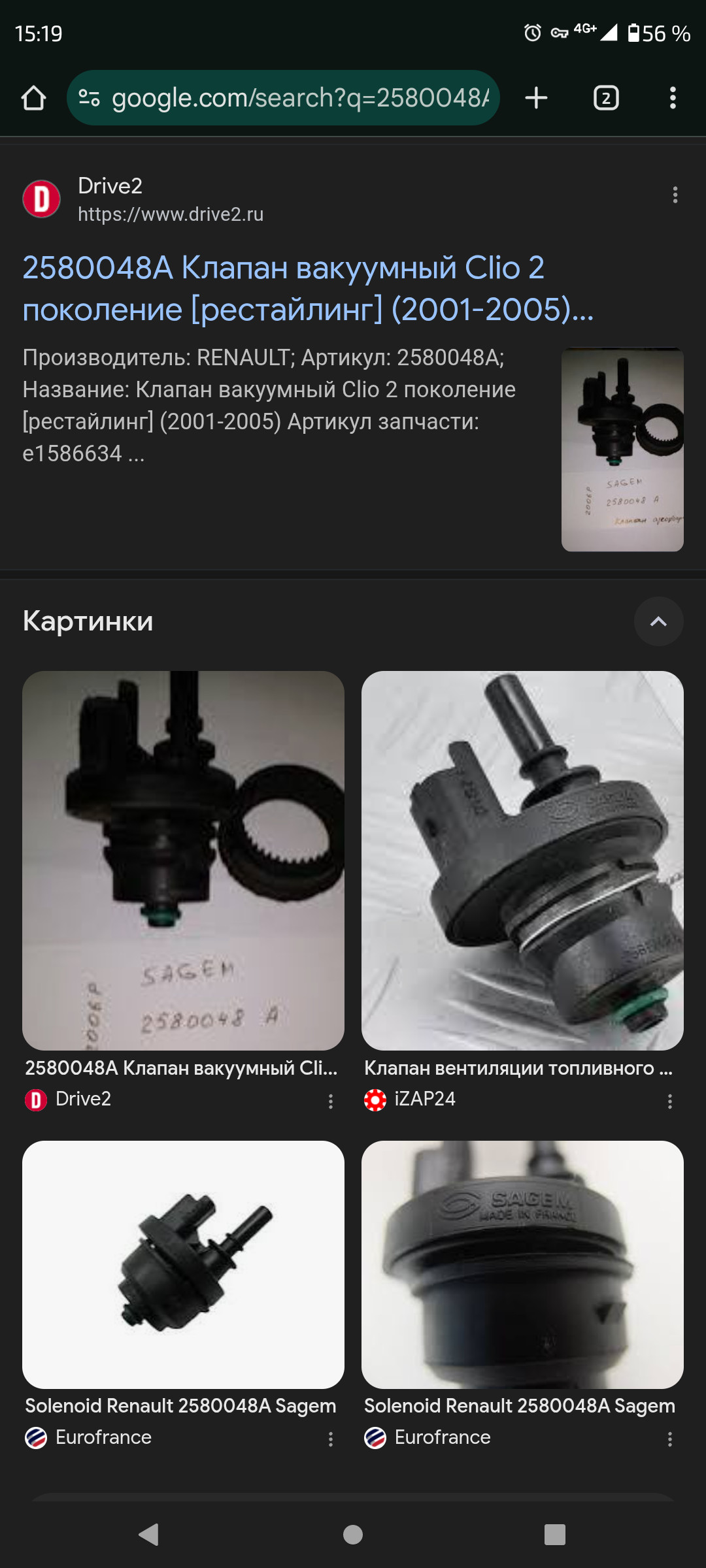Viewport: 706px width, 1568px height.
Task: Open a new browser tab
Action: (536, 98)
